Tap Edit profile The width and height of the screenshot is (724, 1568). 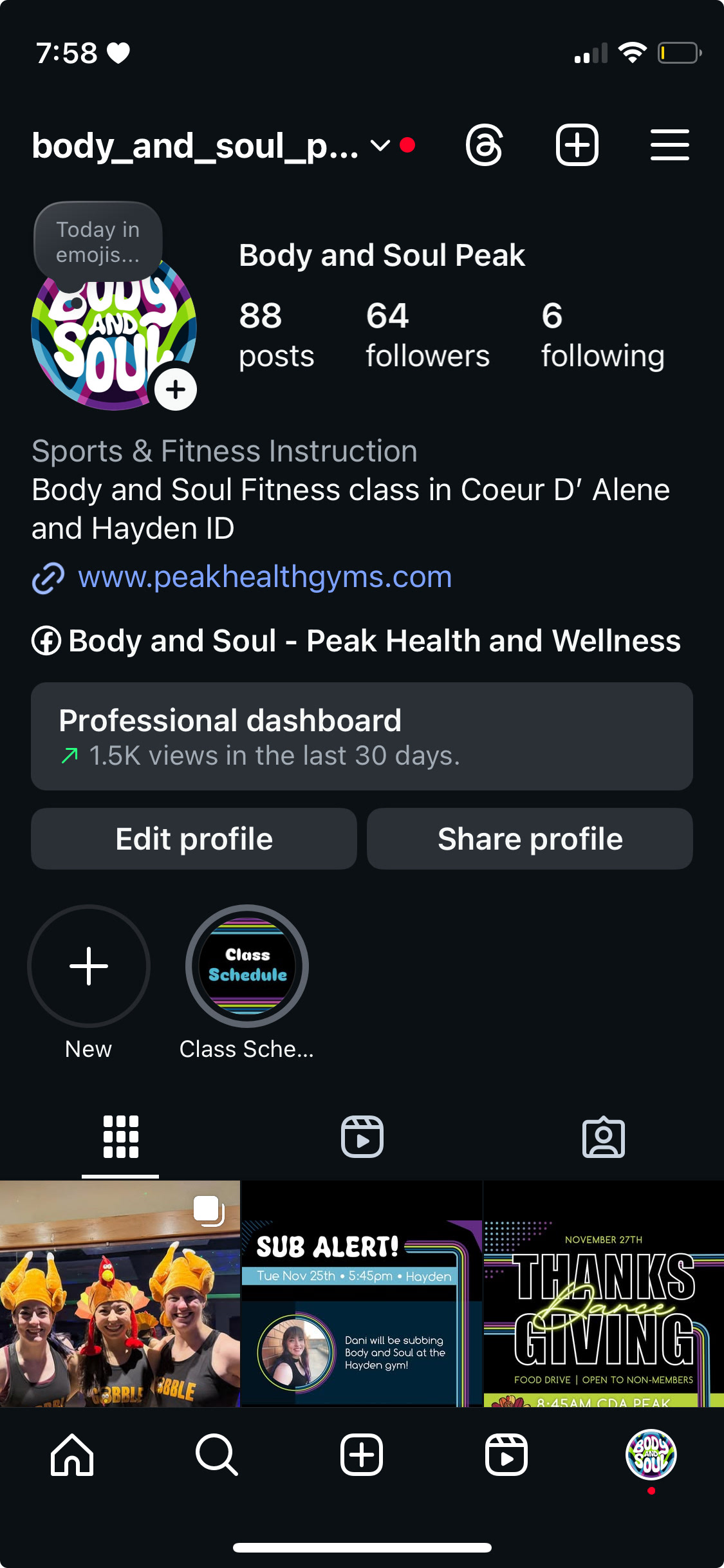click(194, 839)
